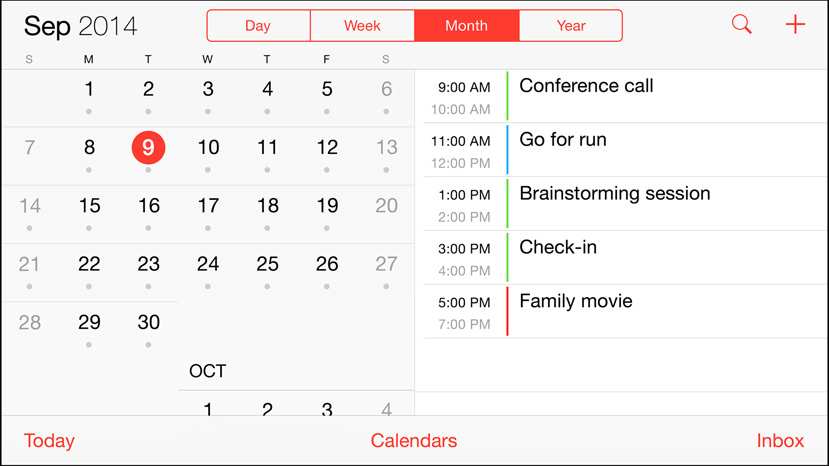The width and height of the screenshot is (829, 466).
Task: Jump to Today
Action: point(49,441)
